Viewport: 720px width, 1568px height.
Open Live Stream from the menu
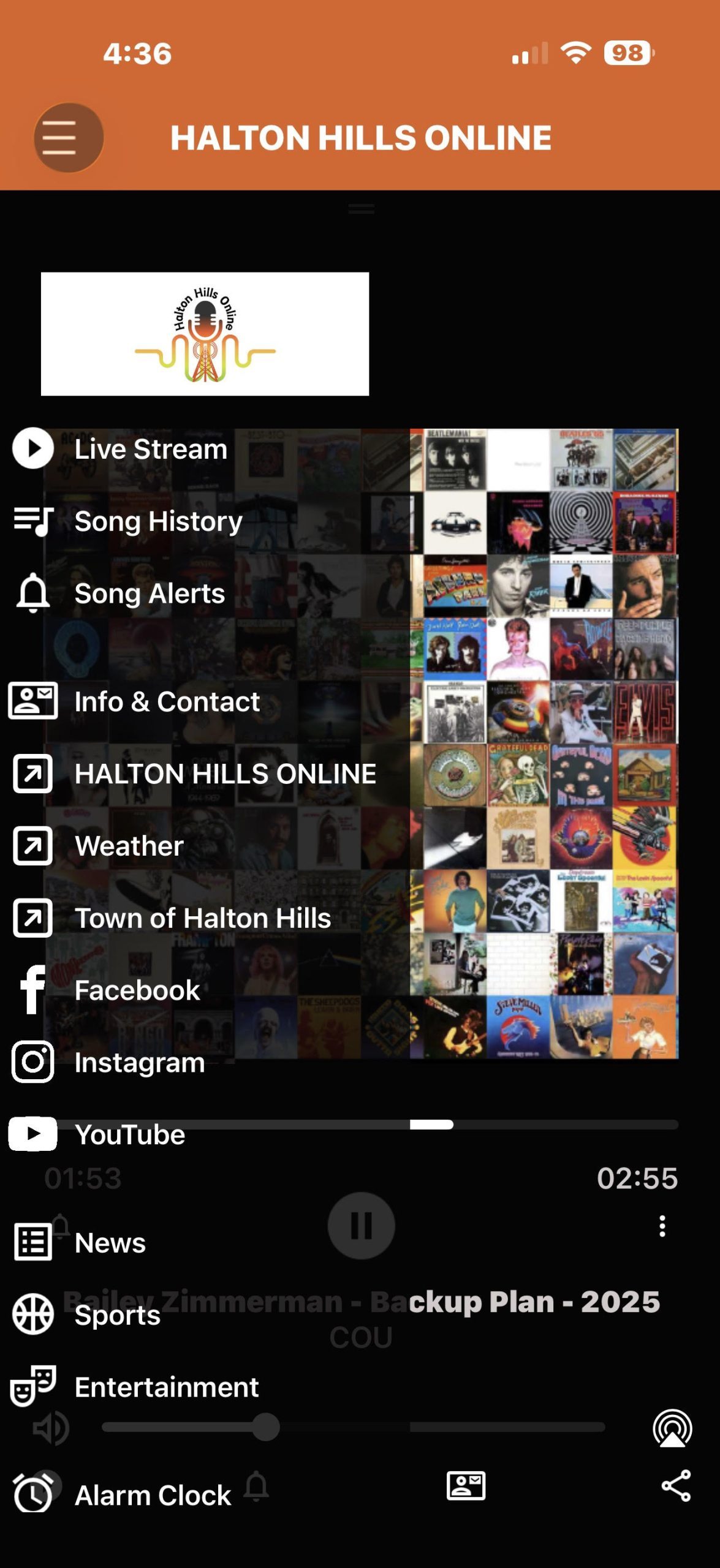(150, 449)
